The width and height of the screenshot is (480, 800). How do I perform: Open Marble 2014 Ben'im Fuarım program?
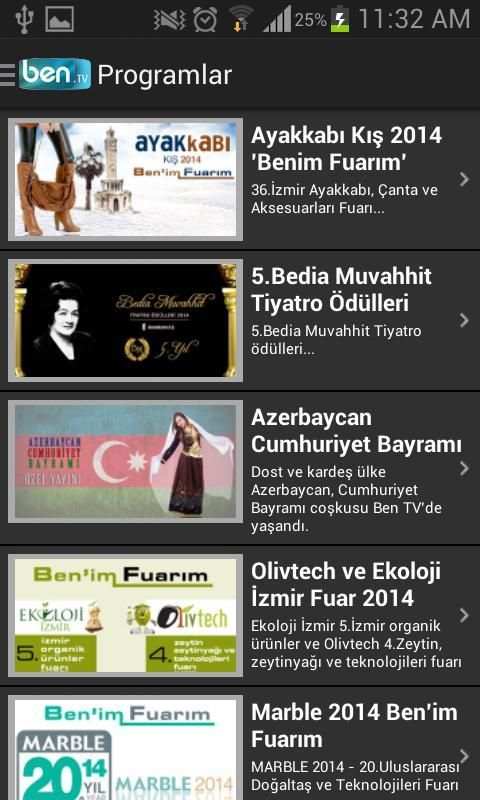240,744
